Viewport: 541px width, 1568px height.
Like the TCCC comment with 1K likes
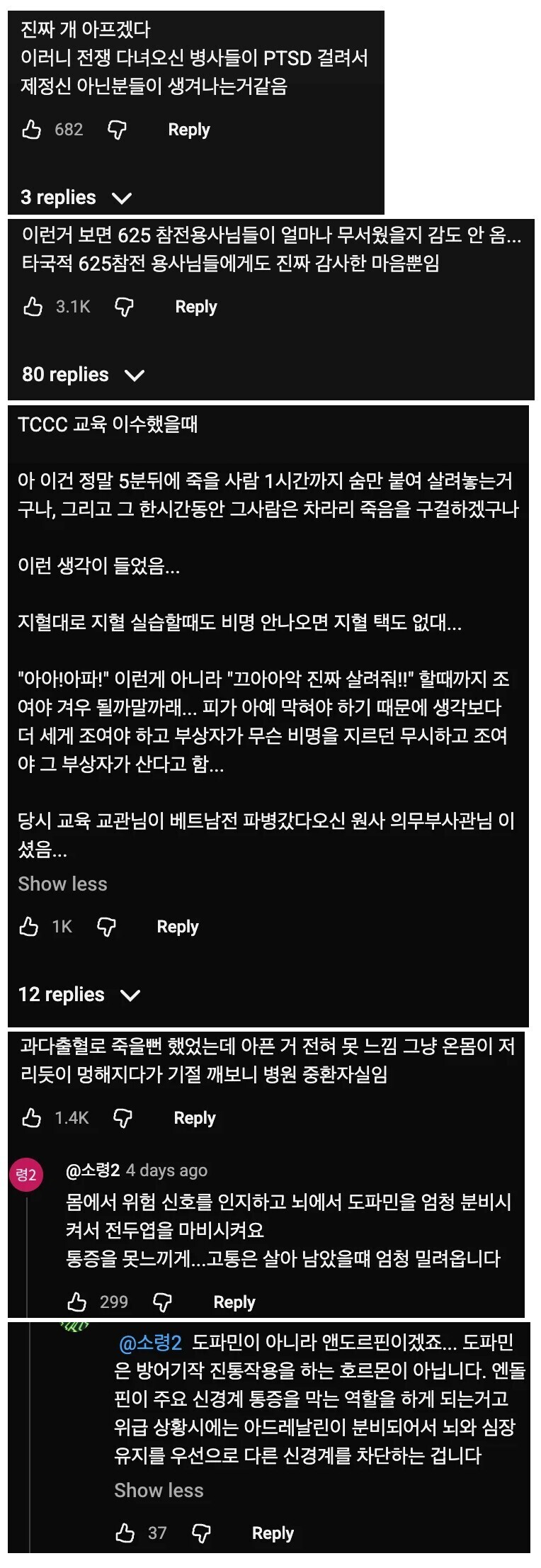coord(28,927)
